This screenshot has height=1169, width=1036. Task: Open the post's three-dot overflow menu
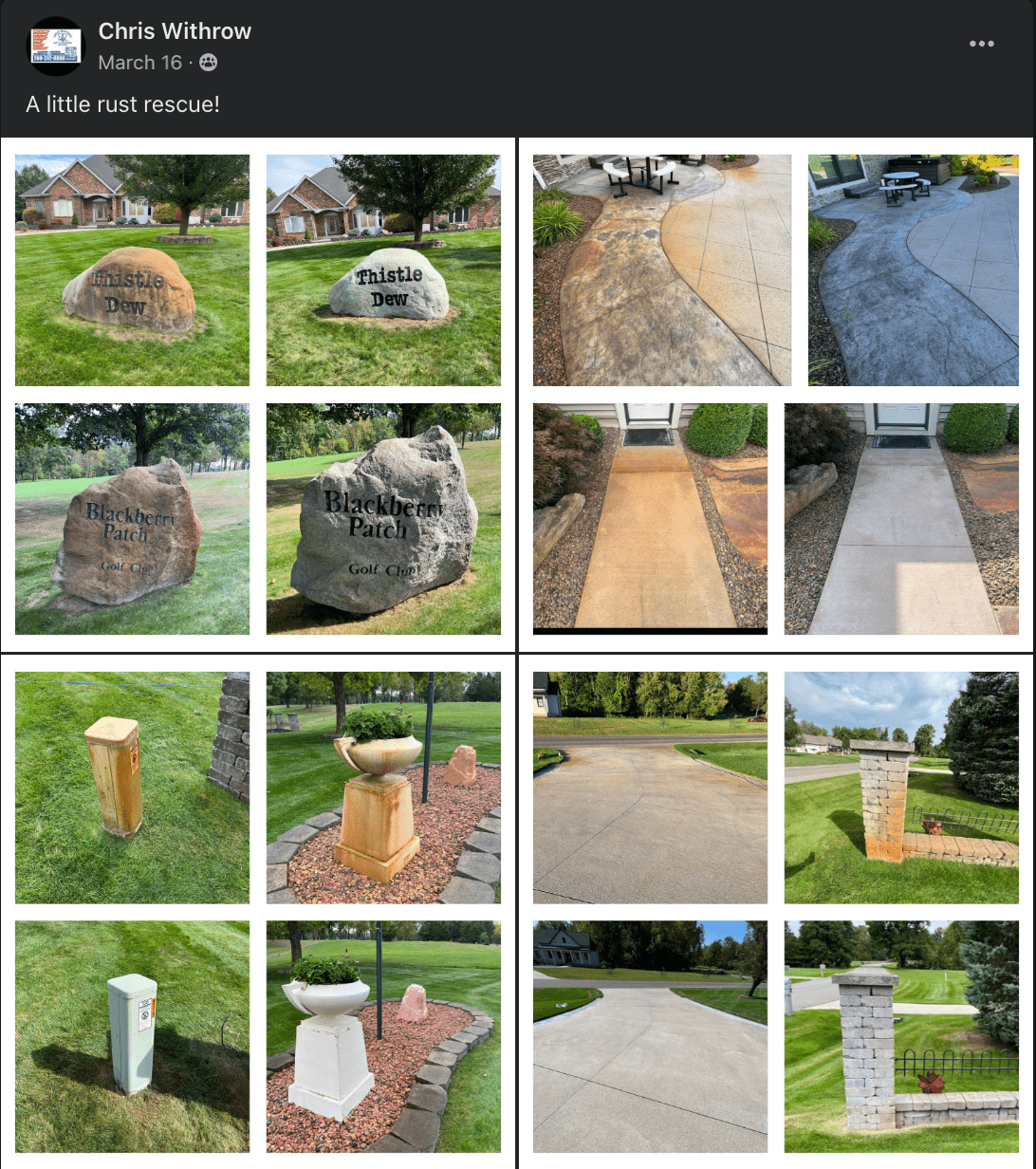click(982, 44)
